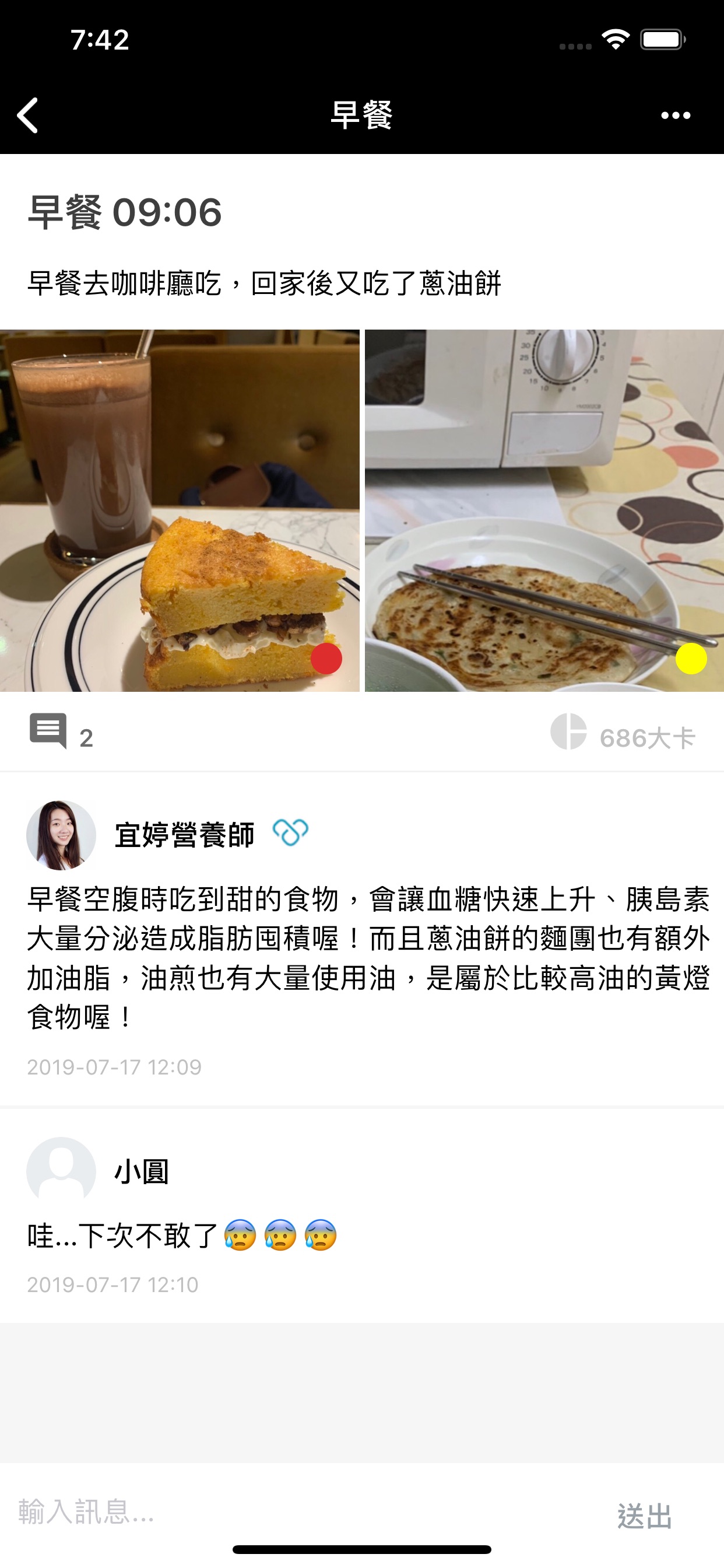The image size is (724, 1568).
Task: Open the scallion pancake photo
Action: pyautogui.click(x=544, y=510)
